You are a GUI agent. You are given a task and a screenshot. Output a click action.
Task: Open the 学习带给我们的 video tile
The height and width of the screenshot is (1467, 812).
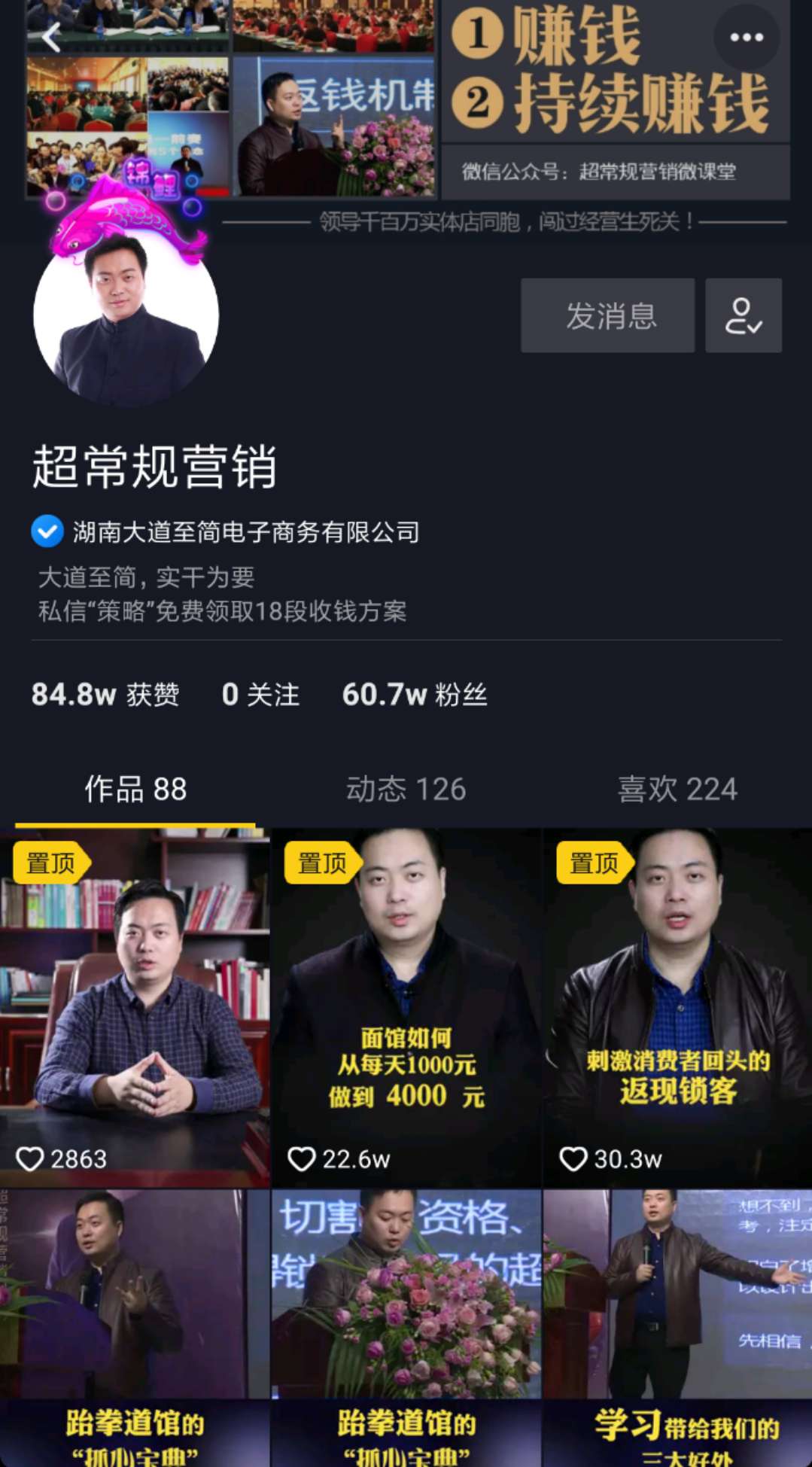(x=677, y=1329)
